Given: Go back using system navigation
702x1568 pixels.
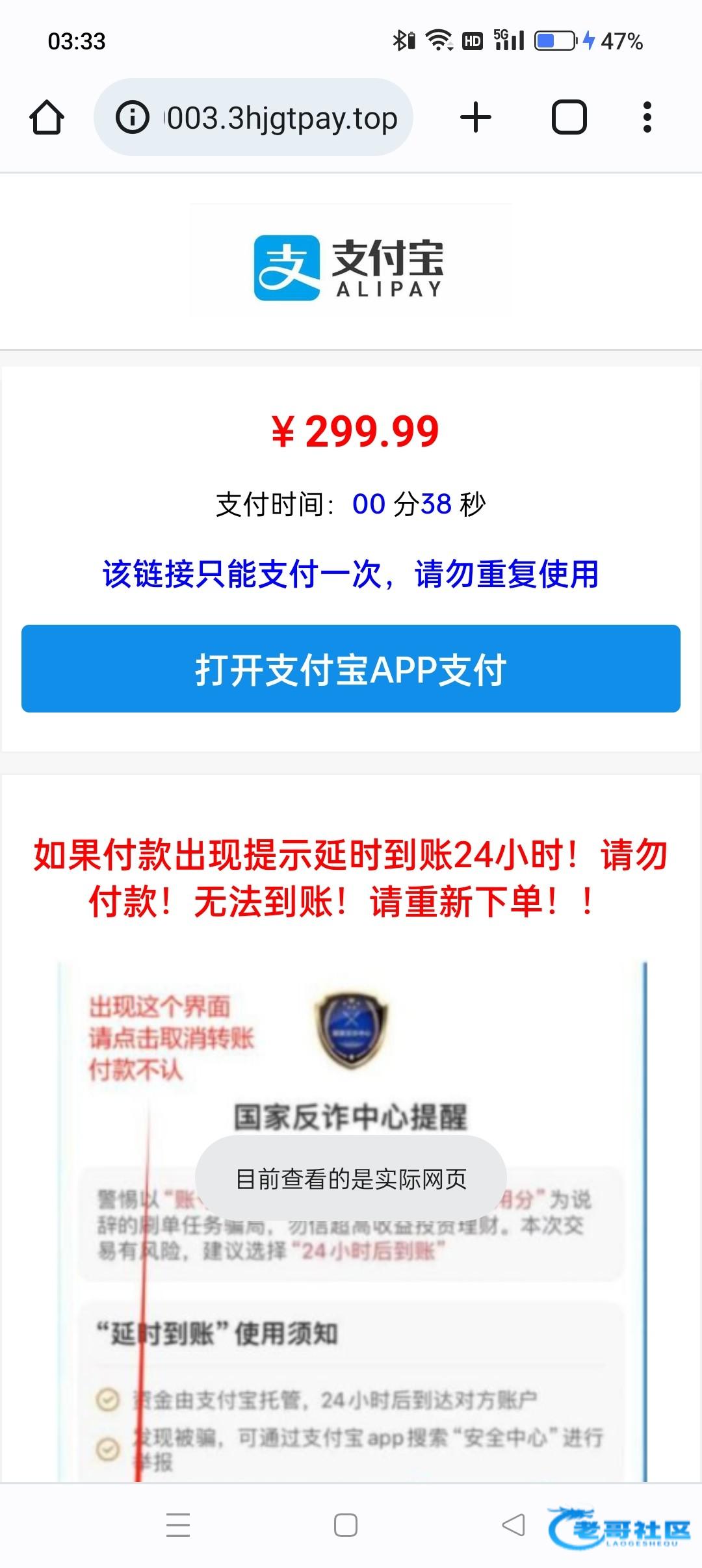Looking at the screenshot, I should pos(513,1524).
